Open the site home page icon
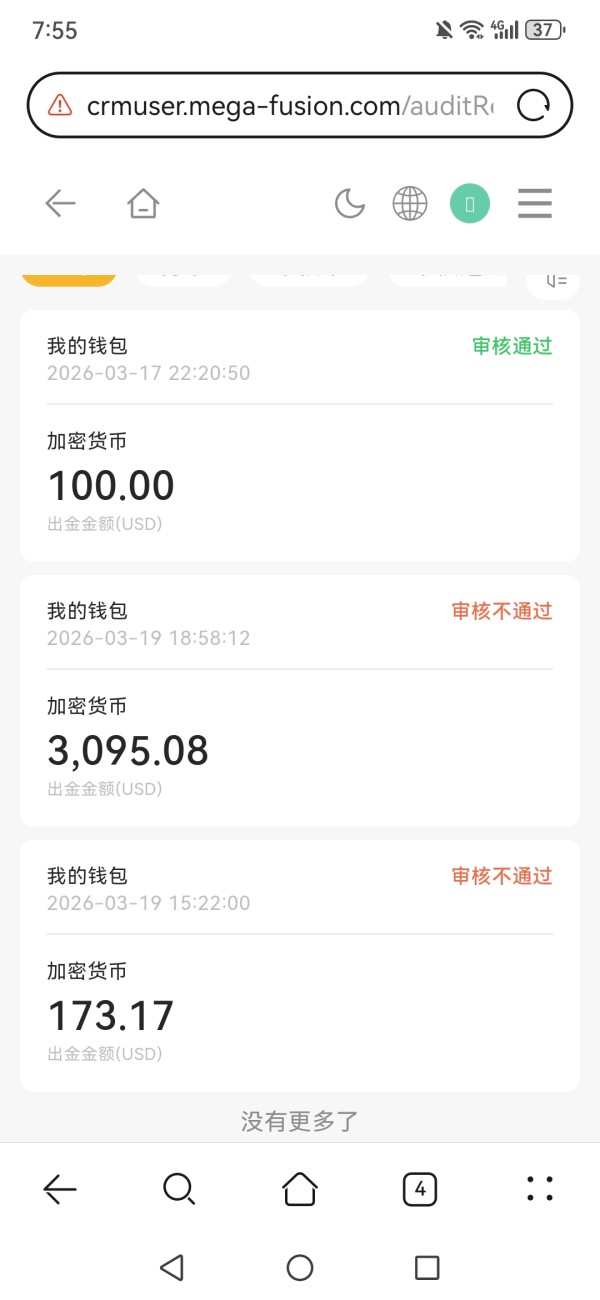 pos(144,205)
